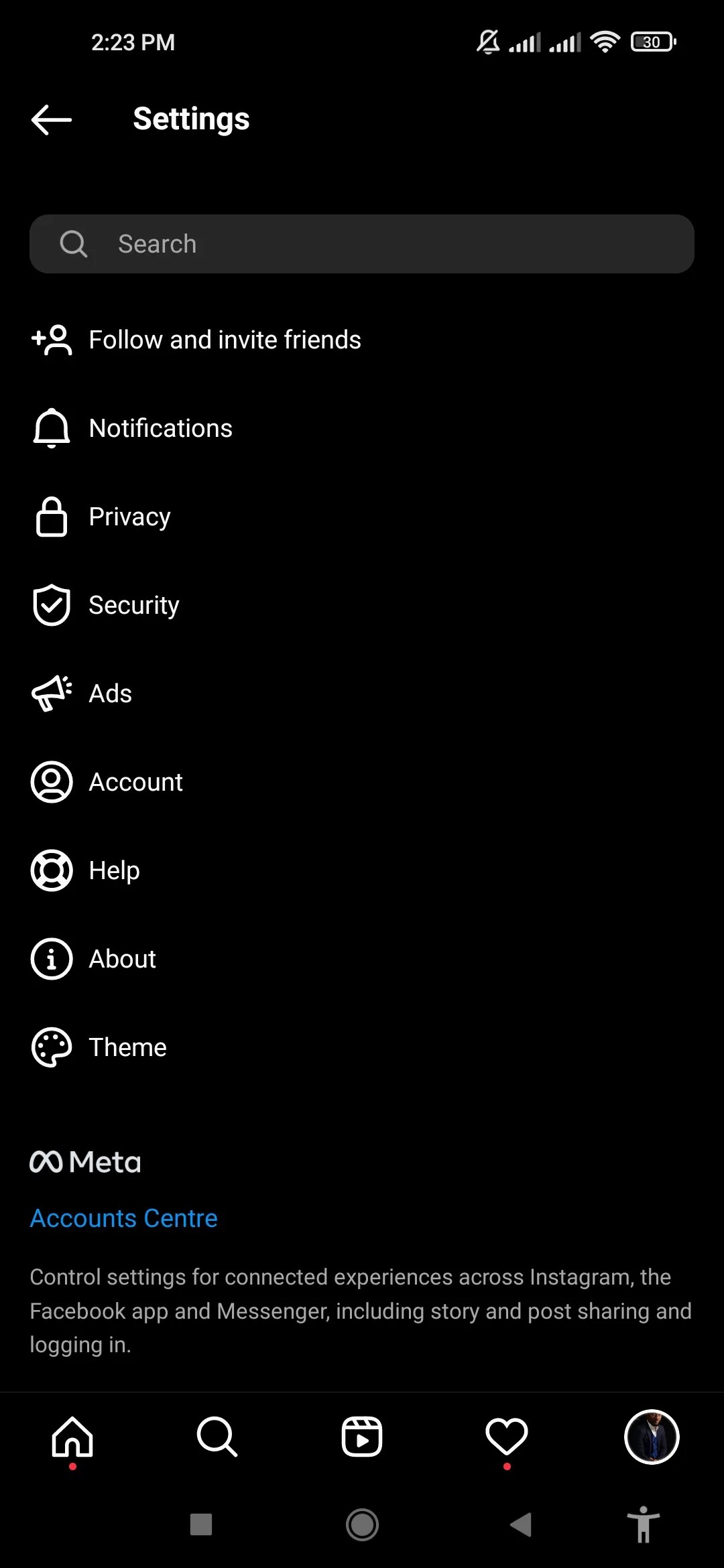Open Instagram home feed via house icon
Viewport: 724px width, 1568px height.
click(72, 1437)
